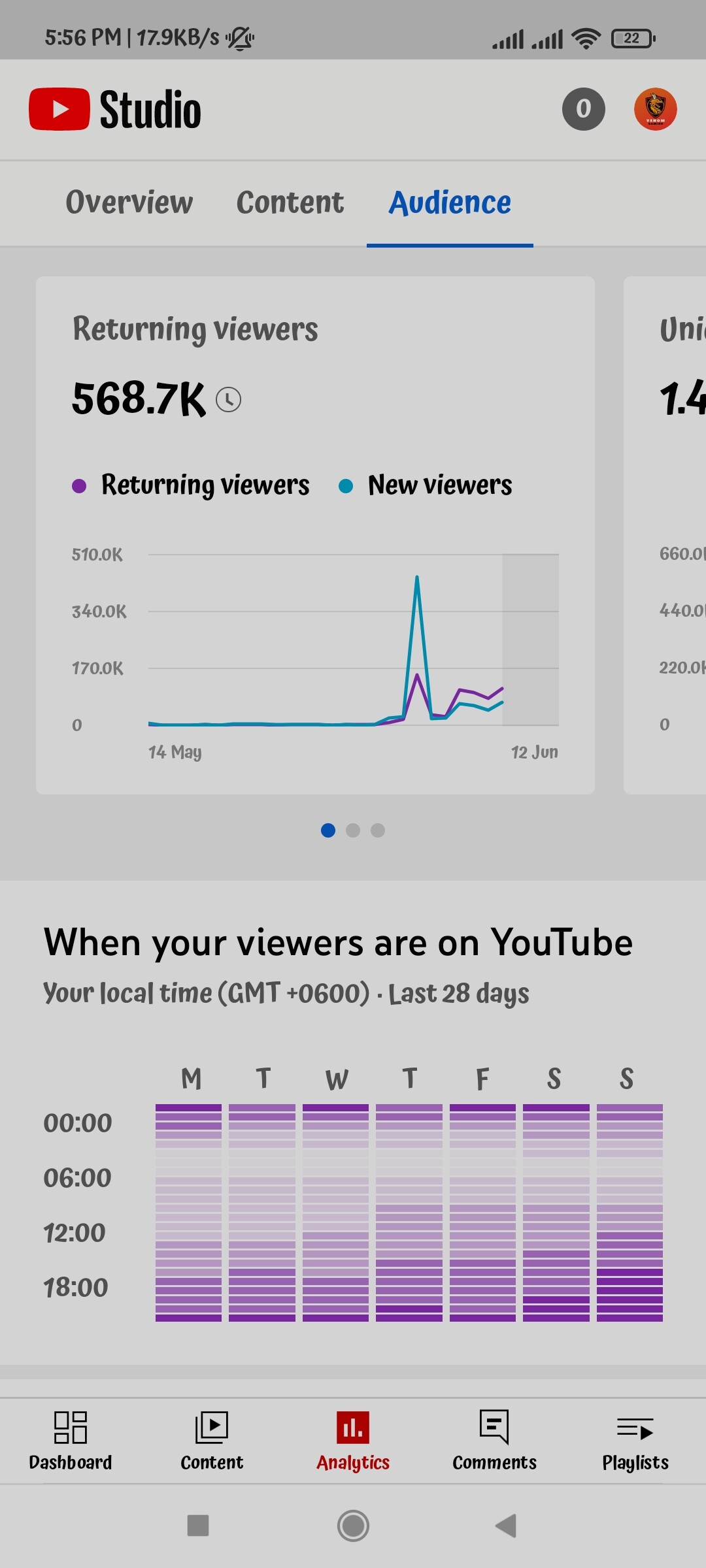The width and height of the screenshot is (706, 1568).
Task: Switch to the Overview tab
Action: point(129,203)
